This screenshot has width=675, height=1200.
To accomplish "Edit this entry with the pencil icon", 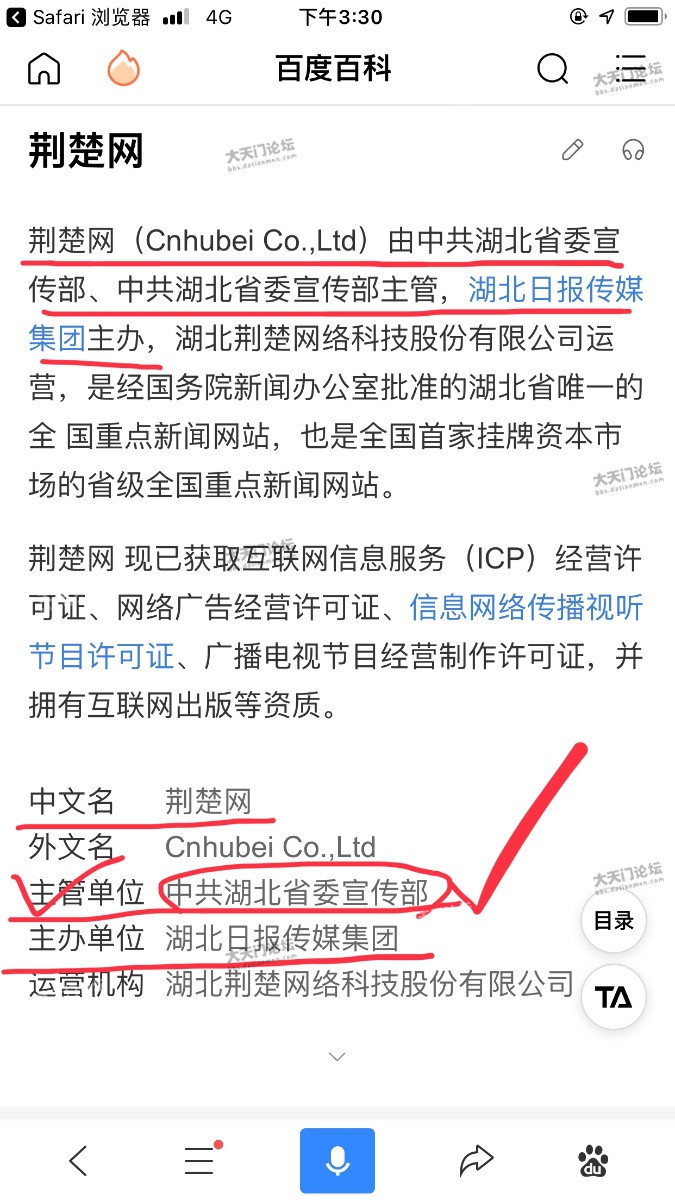I will pyautogui.click(x=572, y=151).
